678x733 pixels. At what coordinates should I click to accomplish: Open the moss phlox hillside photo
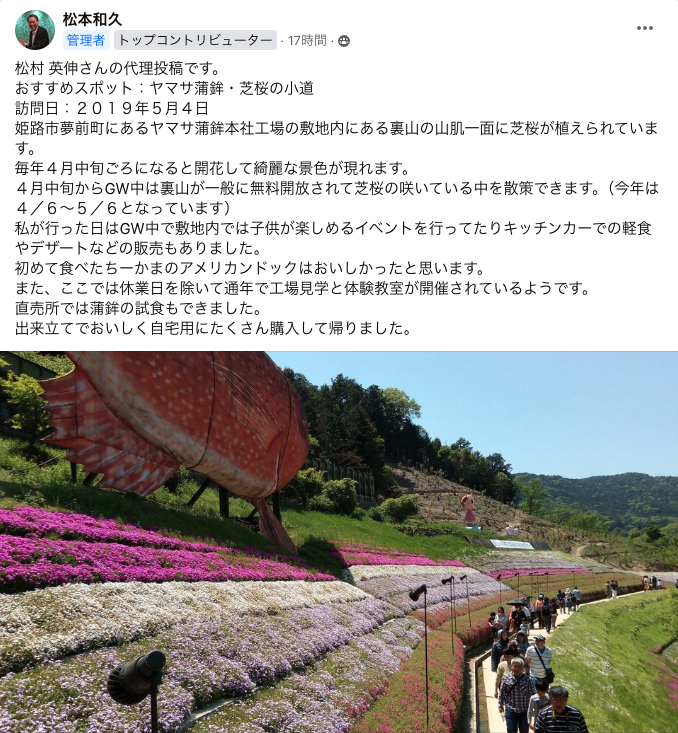coord(339,542)
